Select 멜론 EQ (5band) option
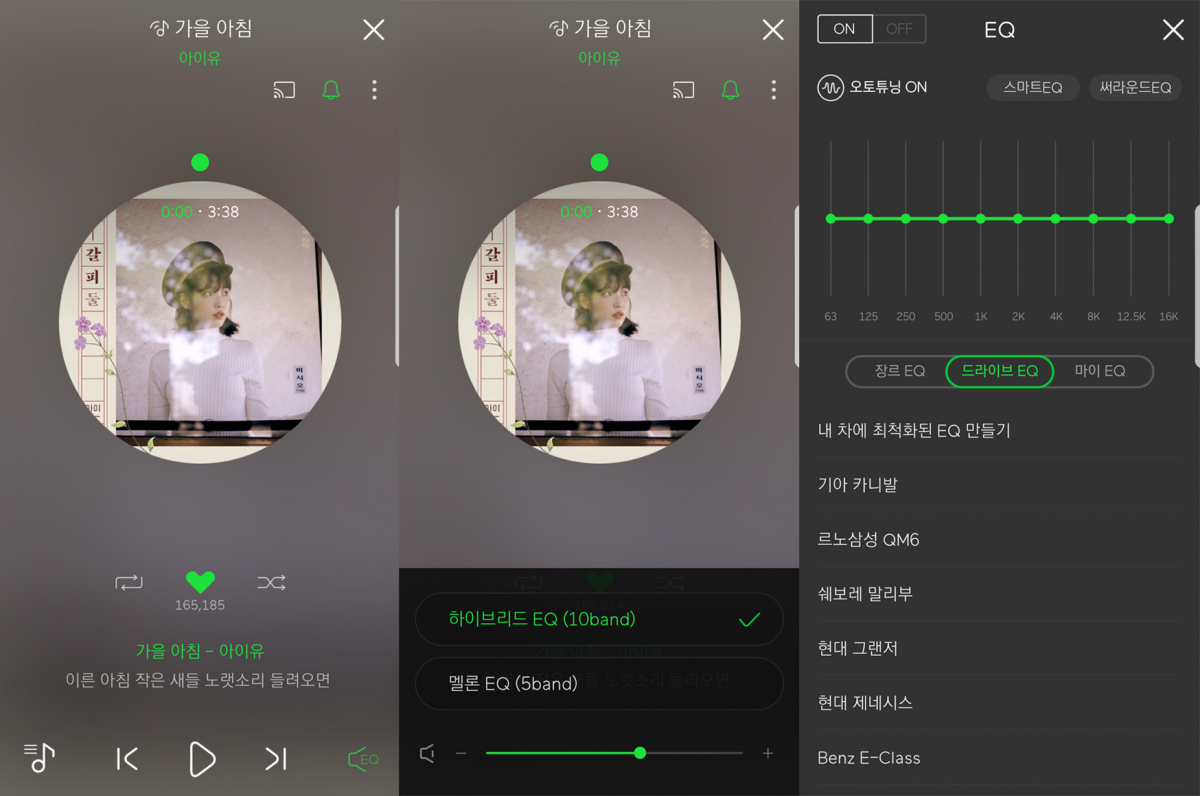This screenshot has width=1200, height=796. point(598,684)
